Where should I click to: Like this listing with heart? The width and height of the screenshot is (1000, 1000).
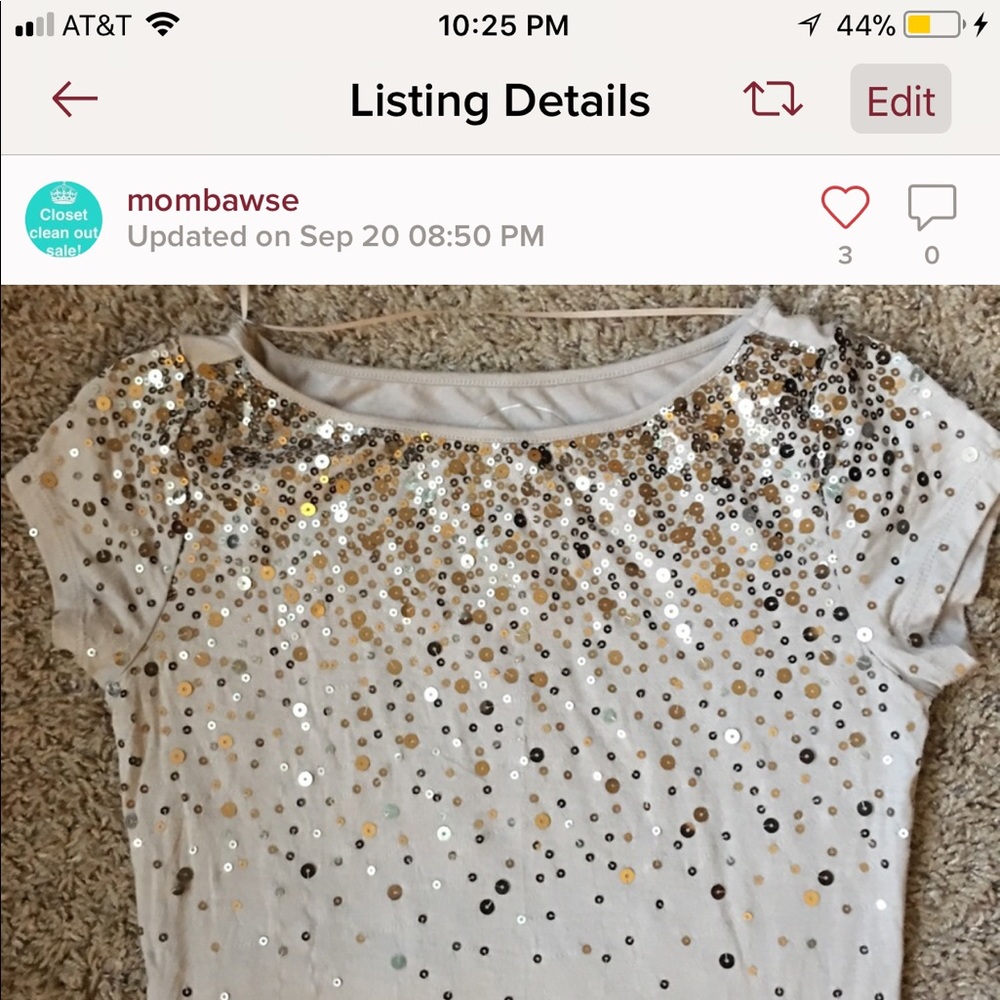coord(845,208)
